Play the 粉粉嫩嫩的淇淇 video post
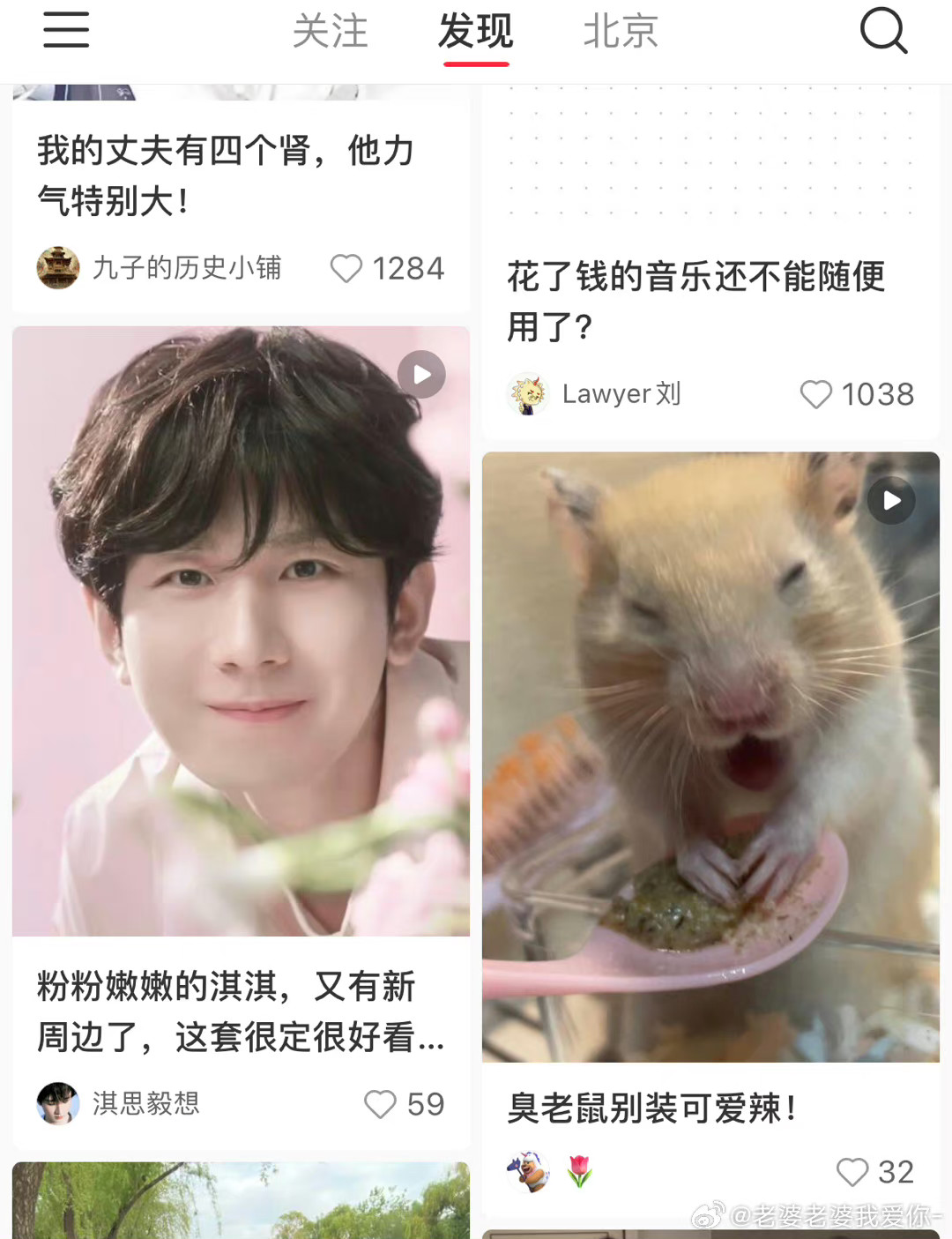 point(241,631)
